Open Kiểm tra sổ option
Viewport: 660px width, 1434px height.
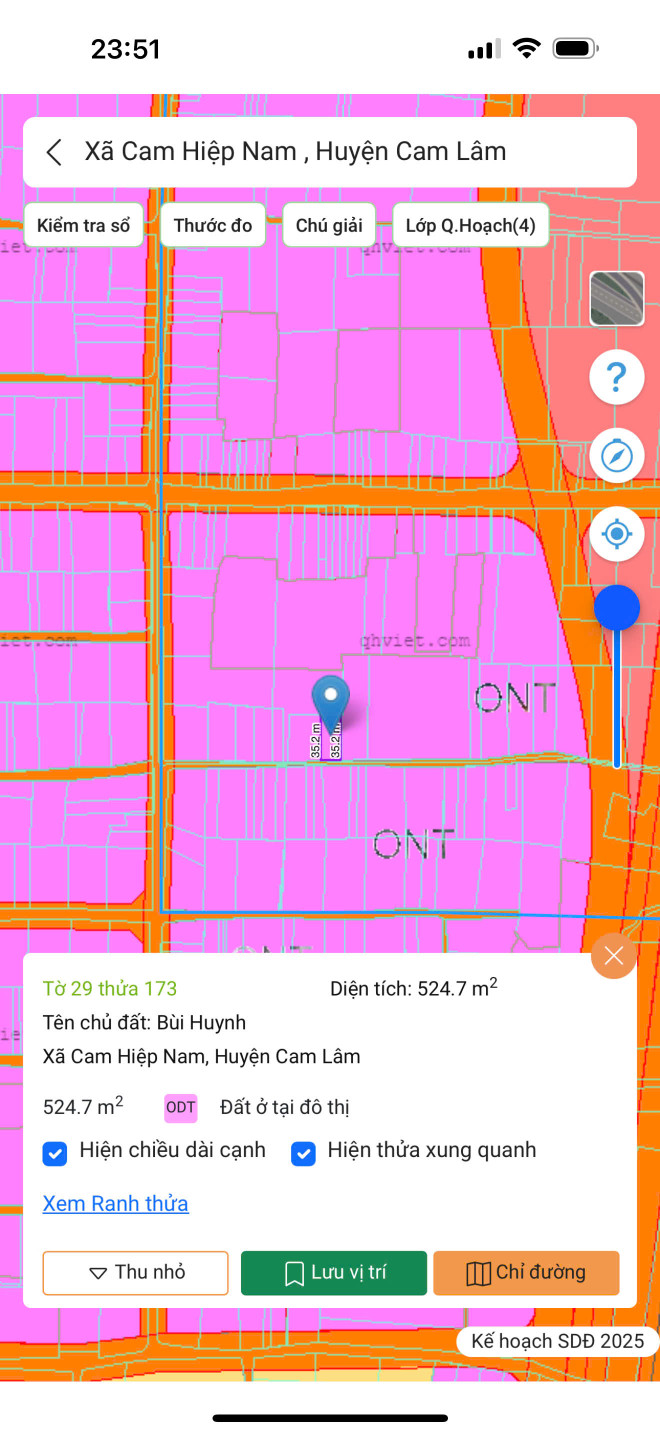point(84,225)
